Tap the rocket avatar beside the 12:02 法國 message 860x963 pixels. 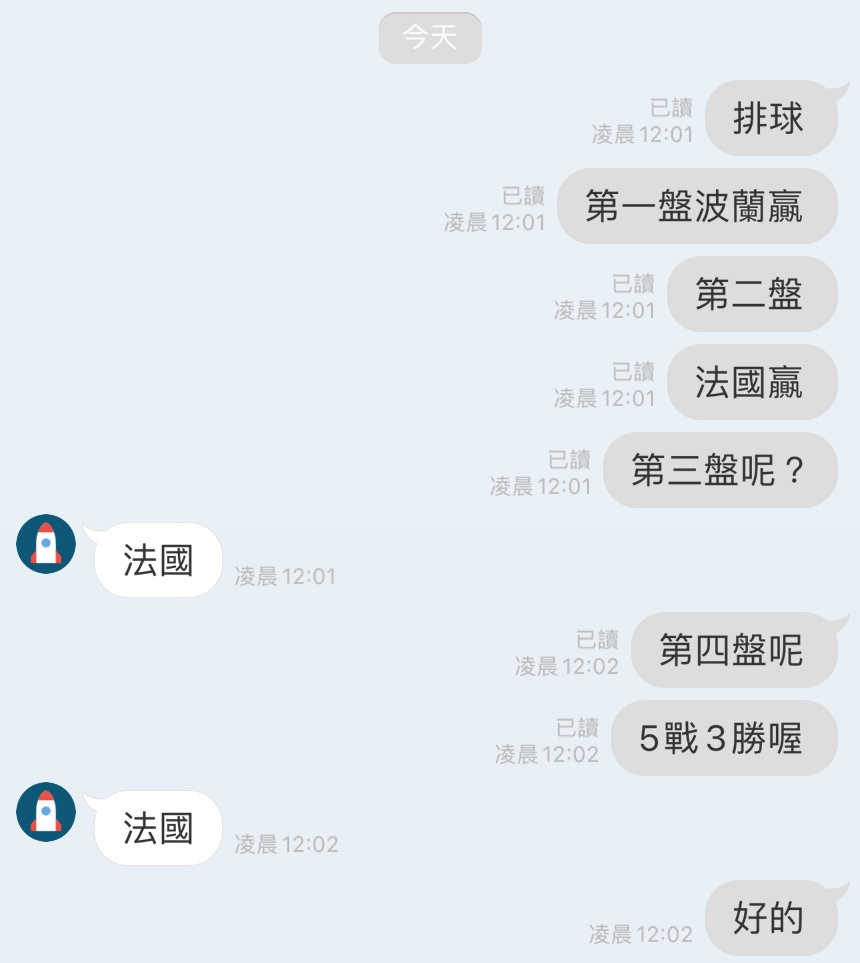[x=46, y=812]
